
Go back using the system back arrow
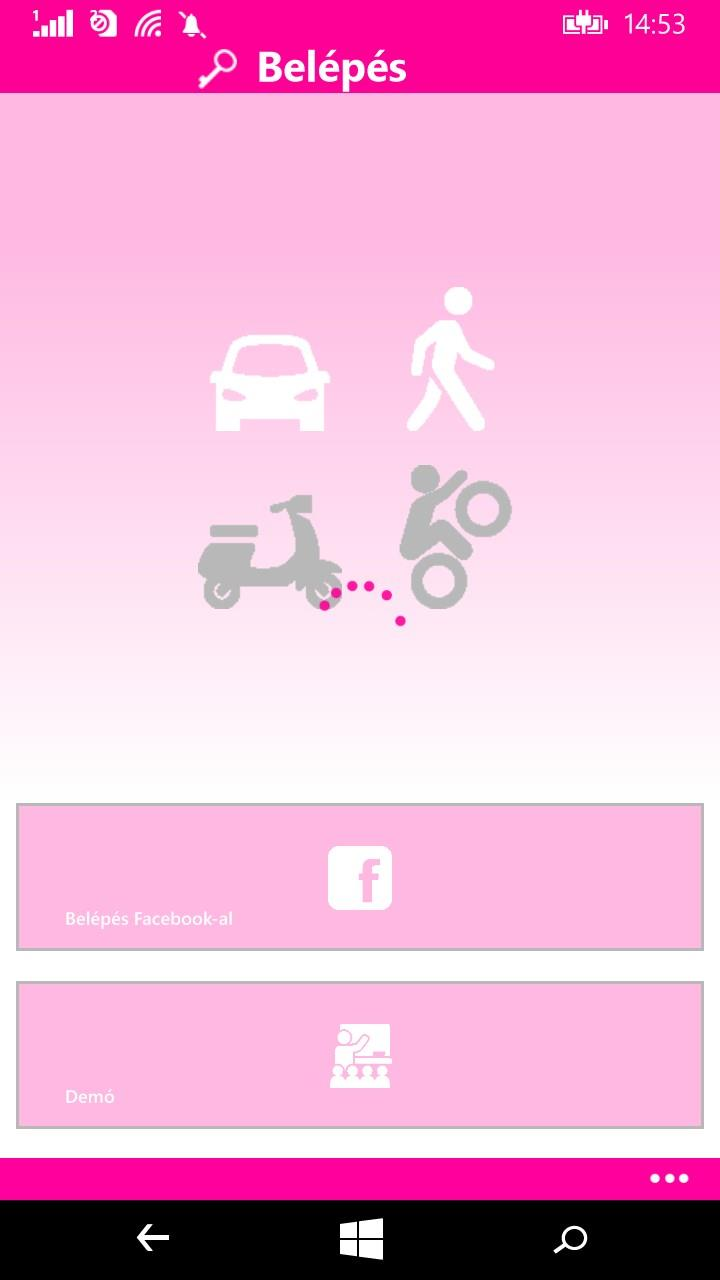pyautogui.click(x=152, y=1239)
